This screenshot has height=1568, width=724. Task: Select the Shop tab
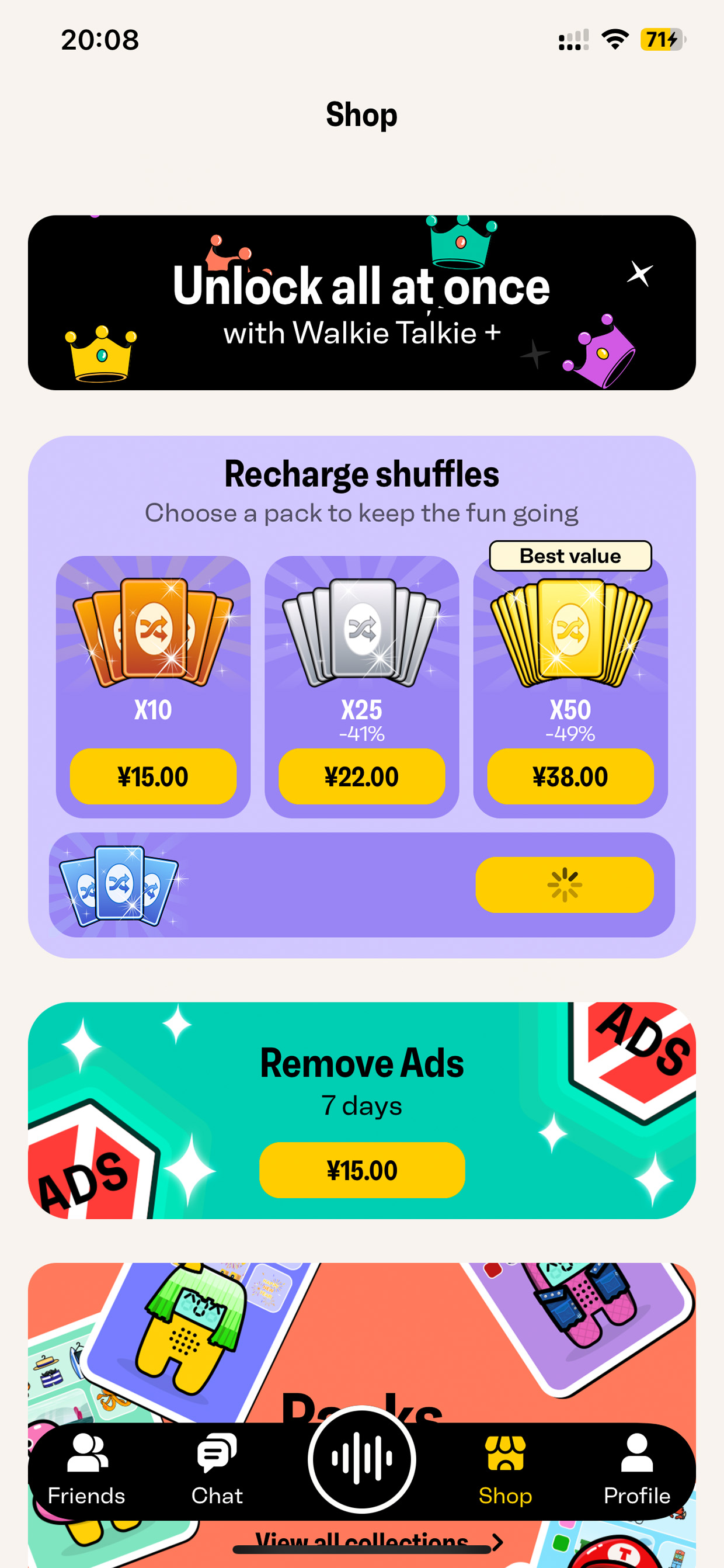[x=506, y=1469]
